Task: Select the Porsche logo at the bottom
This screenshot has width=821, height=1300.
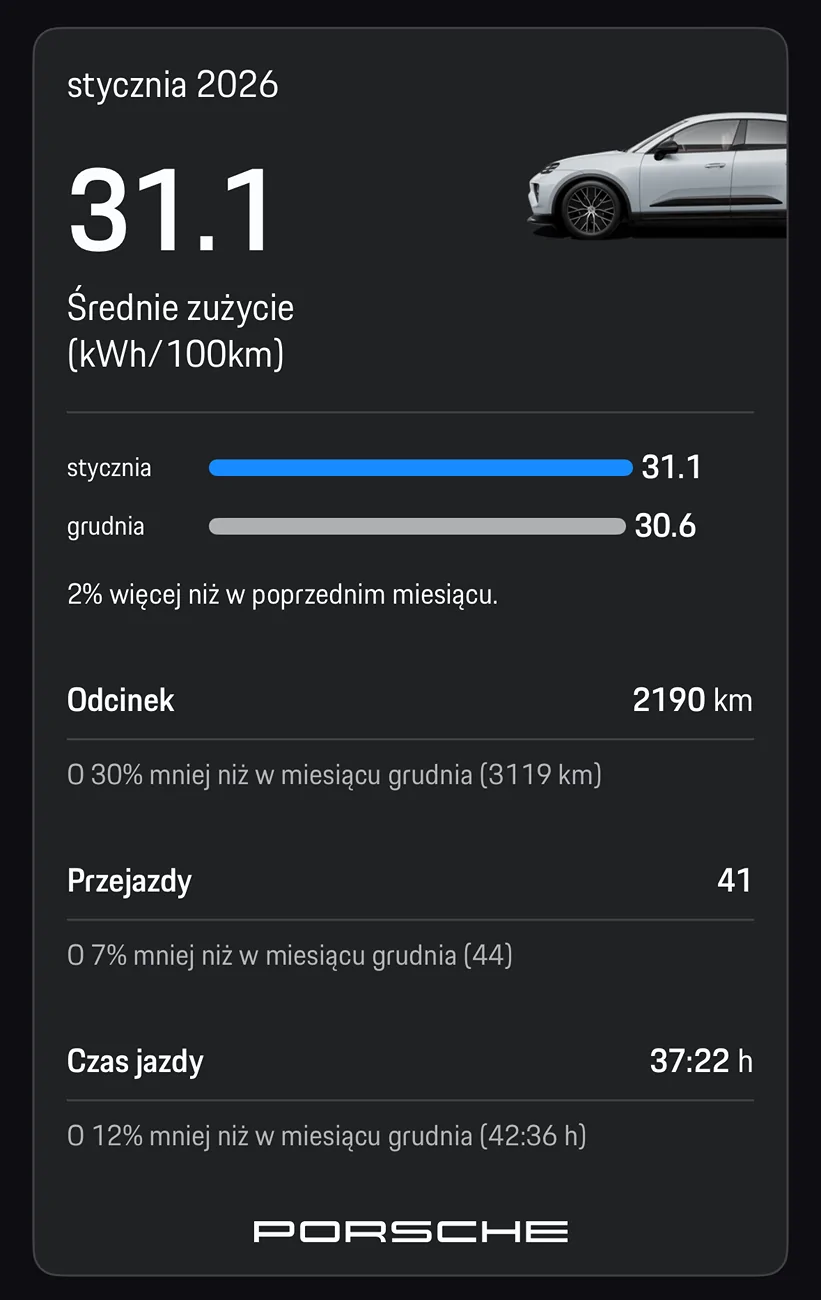Action: 410,1230
